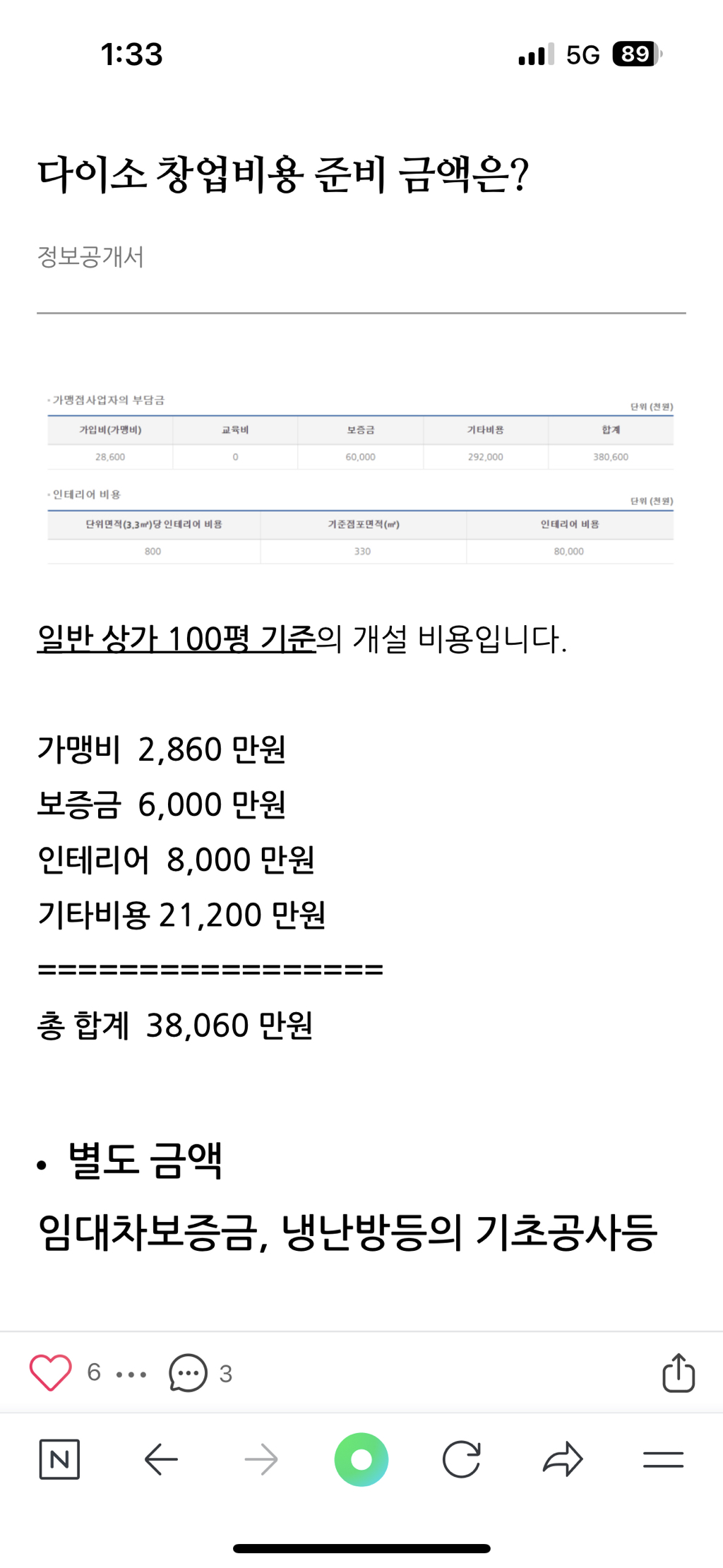723x1568 pixels.
Task: Share this post via the upload icon
Action: (x=679, y=1372)
